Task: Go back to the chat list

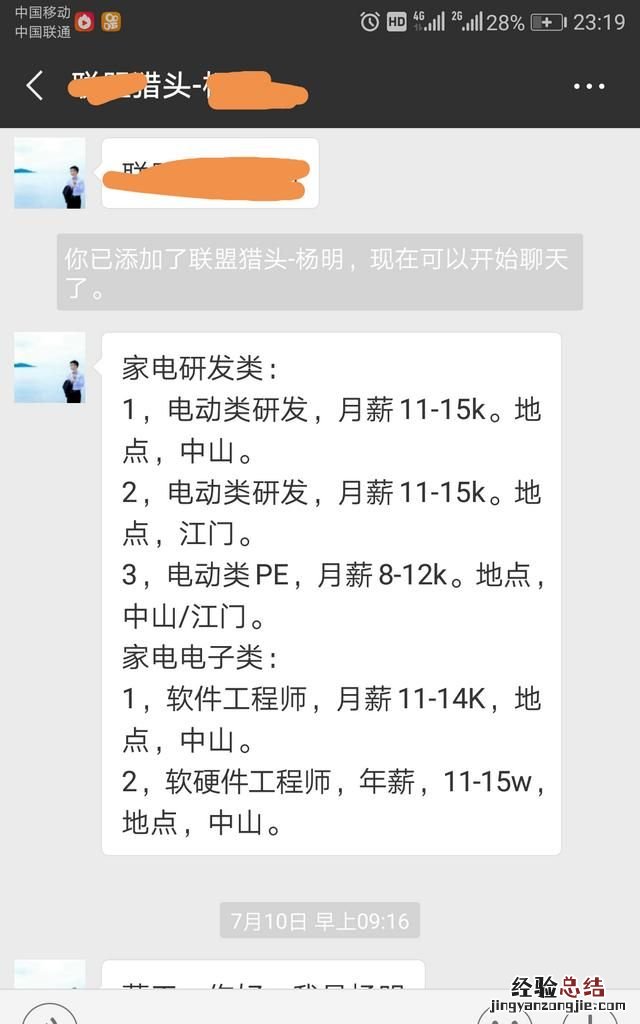Action: [x=35, y=86]
